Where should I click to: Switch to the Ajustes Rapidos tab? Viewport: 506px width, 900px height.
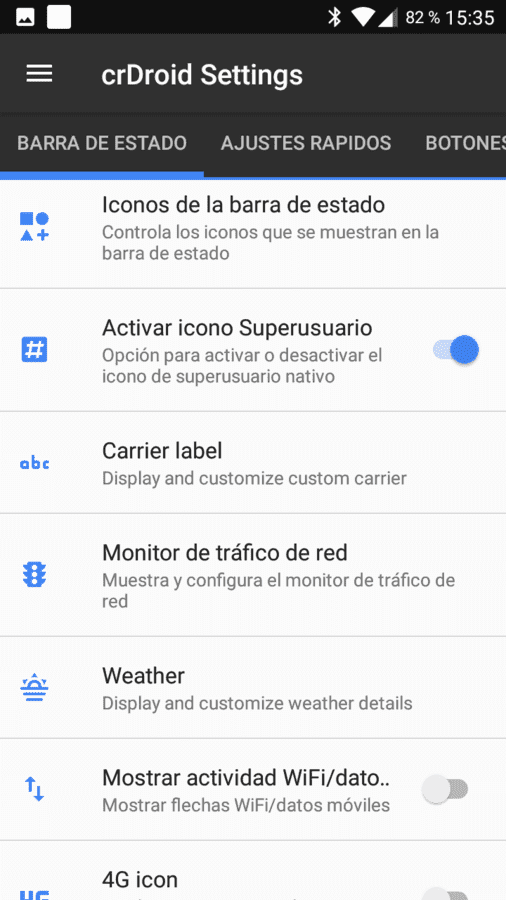pos(306,143)
